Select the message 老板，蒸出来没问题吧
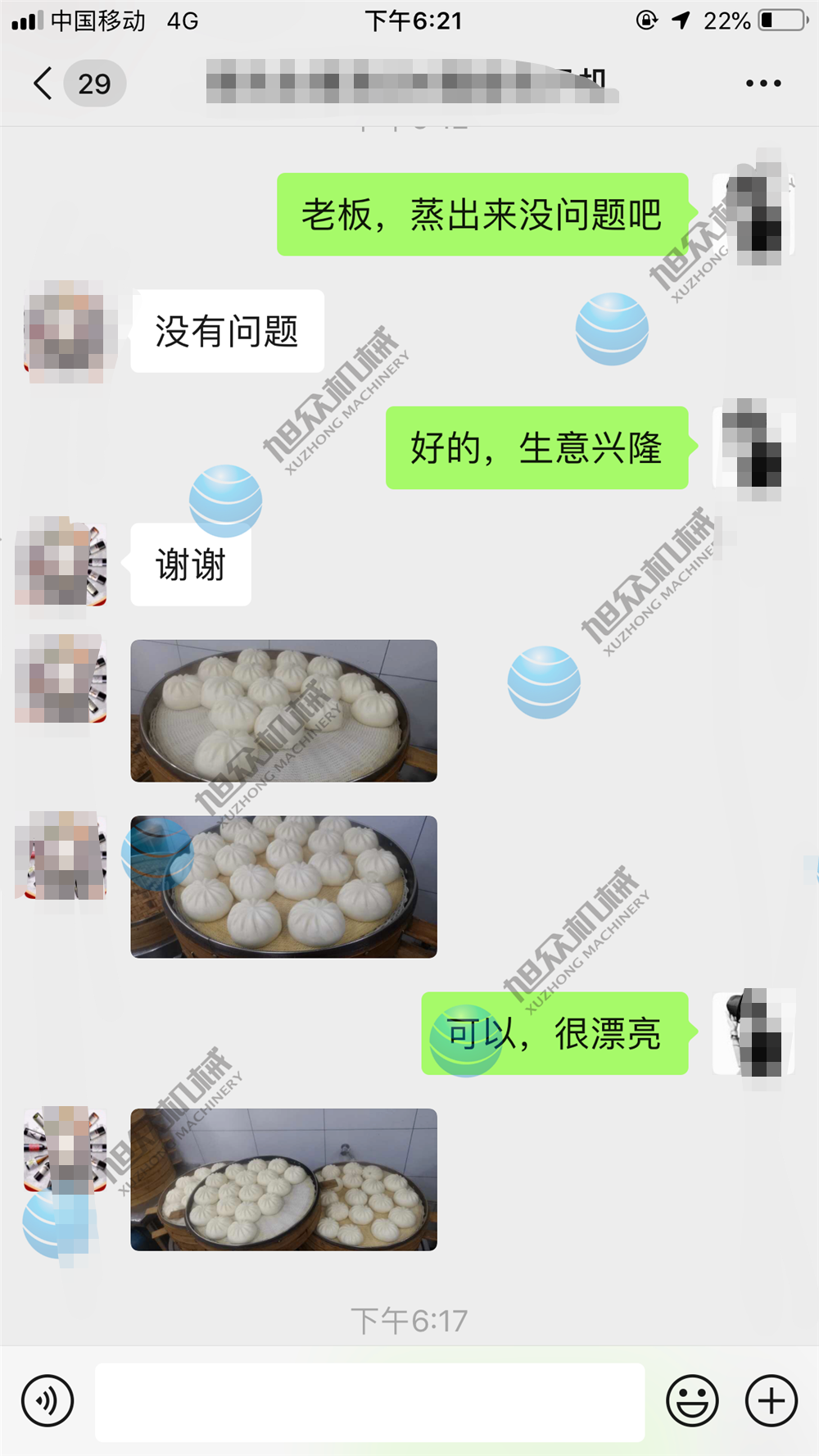The height and width of the screenshot is (1456, 819). point(479,215)
